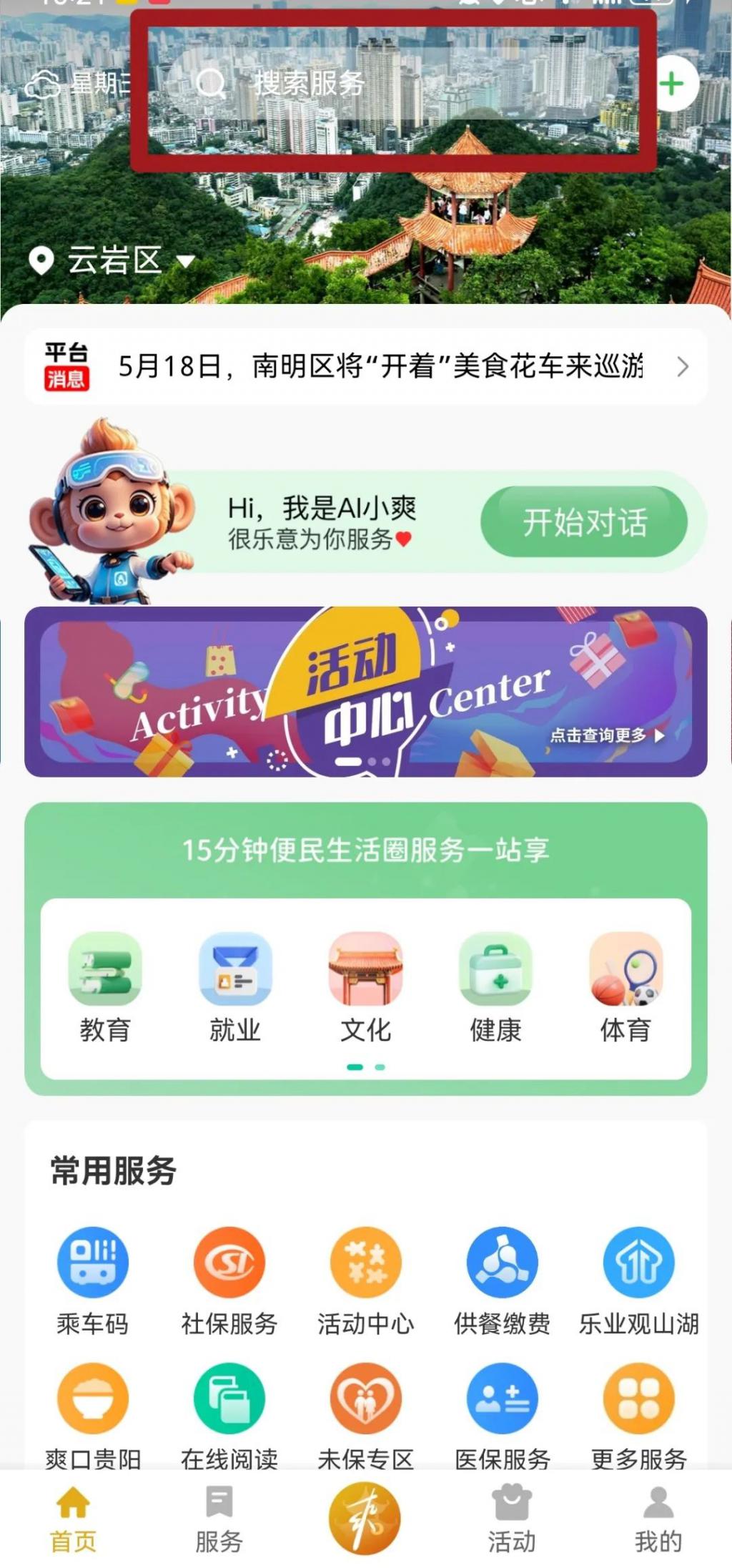The height and width of the screenshot is (1568, 732).
Task: Open the 健康 category
Action: 495,987
